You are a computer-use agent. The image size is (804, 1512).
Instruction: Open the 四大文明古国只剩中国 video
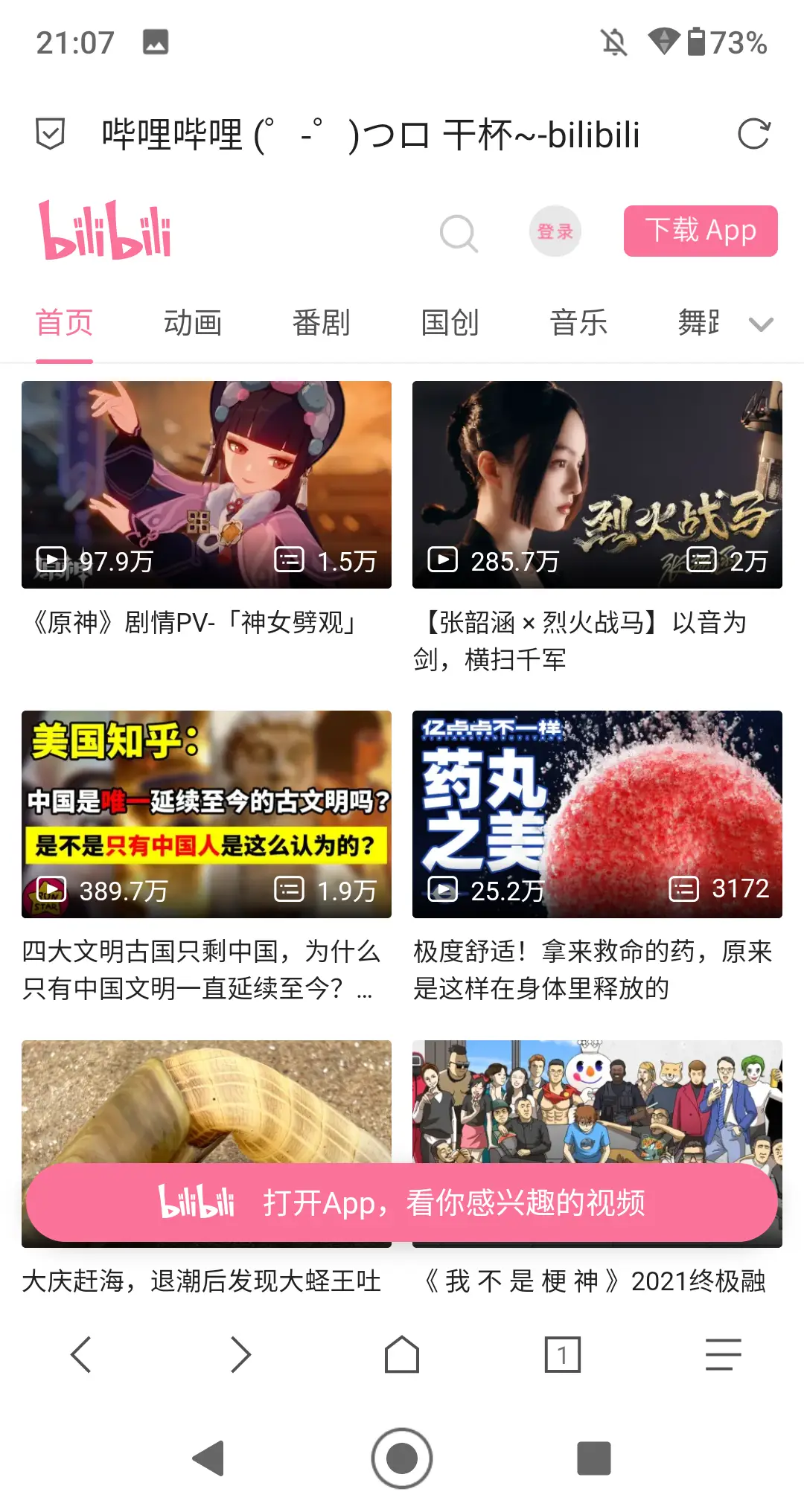pyautogui.click(x=206, y=815)
